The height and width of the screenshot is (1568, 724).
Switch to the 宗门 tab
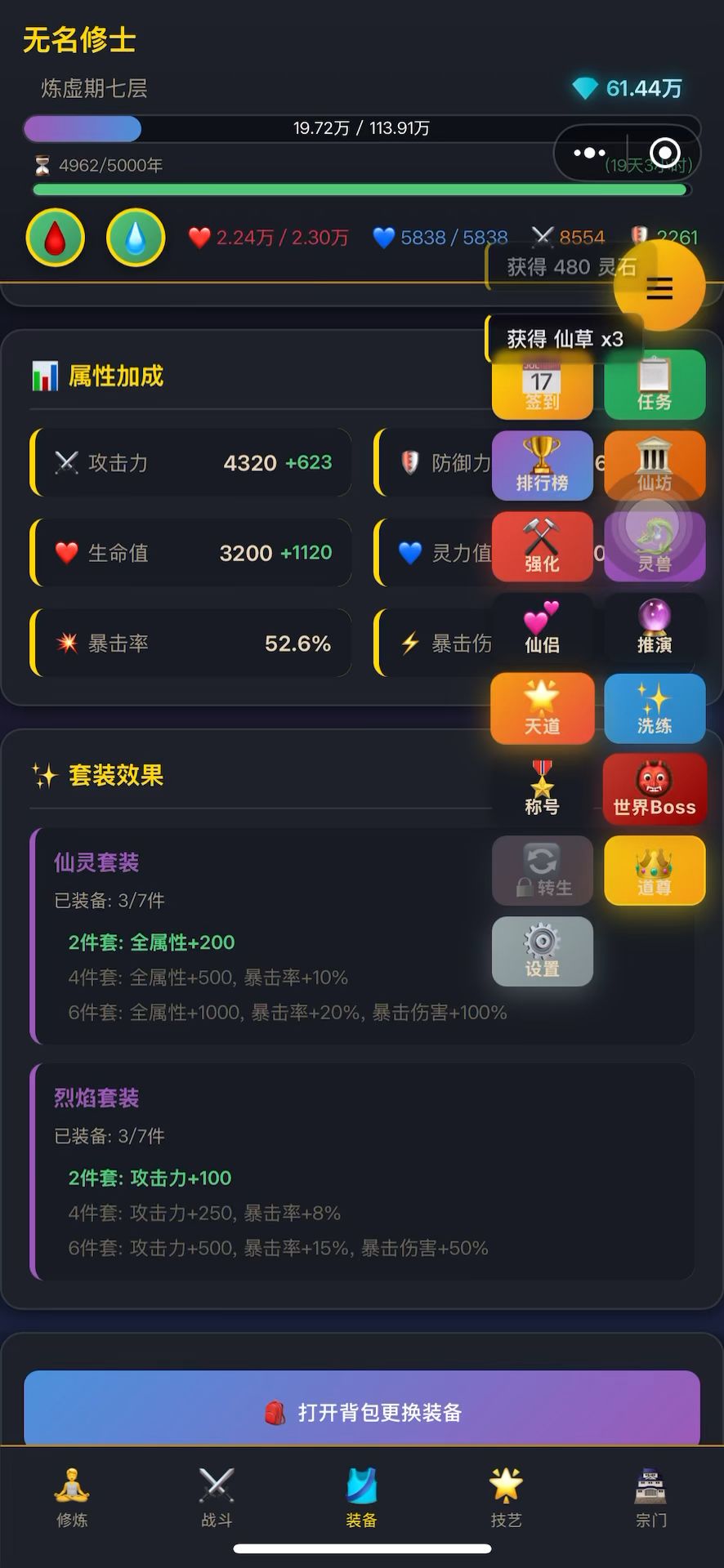(x=651, y=1498)
